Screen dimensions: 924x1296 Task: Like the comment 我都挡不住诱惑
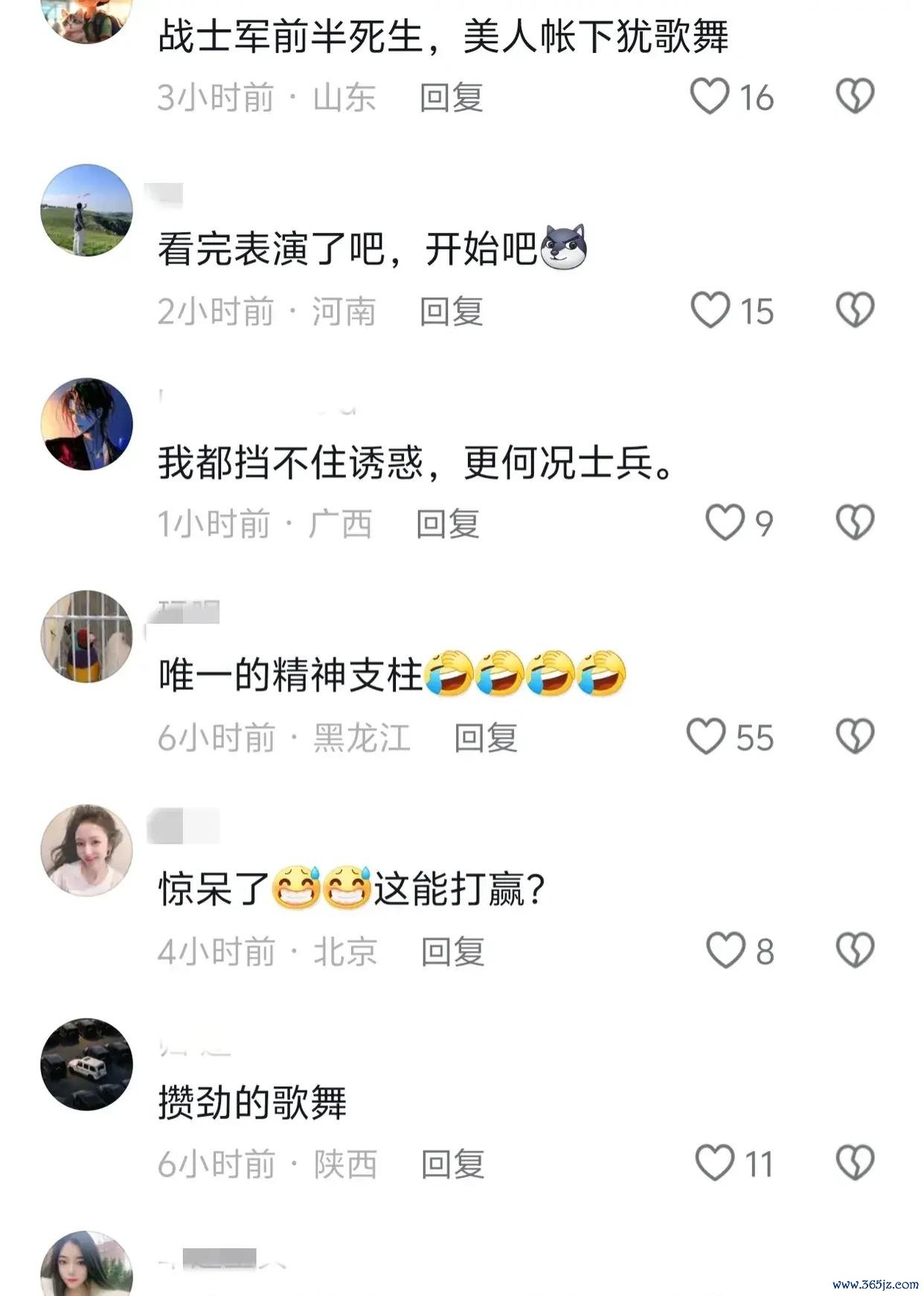(x=724, y=523)
